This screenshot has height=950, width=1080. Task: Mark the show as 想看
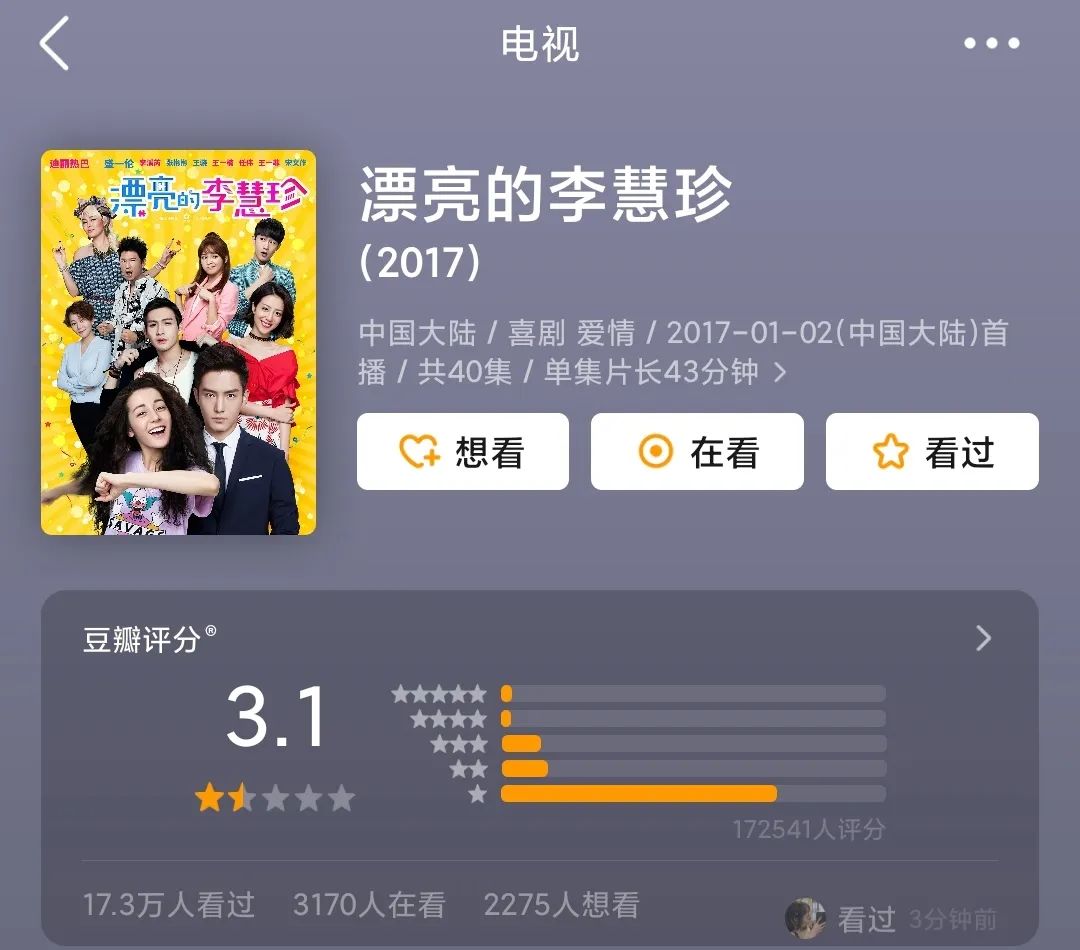(x=462, y=452)
